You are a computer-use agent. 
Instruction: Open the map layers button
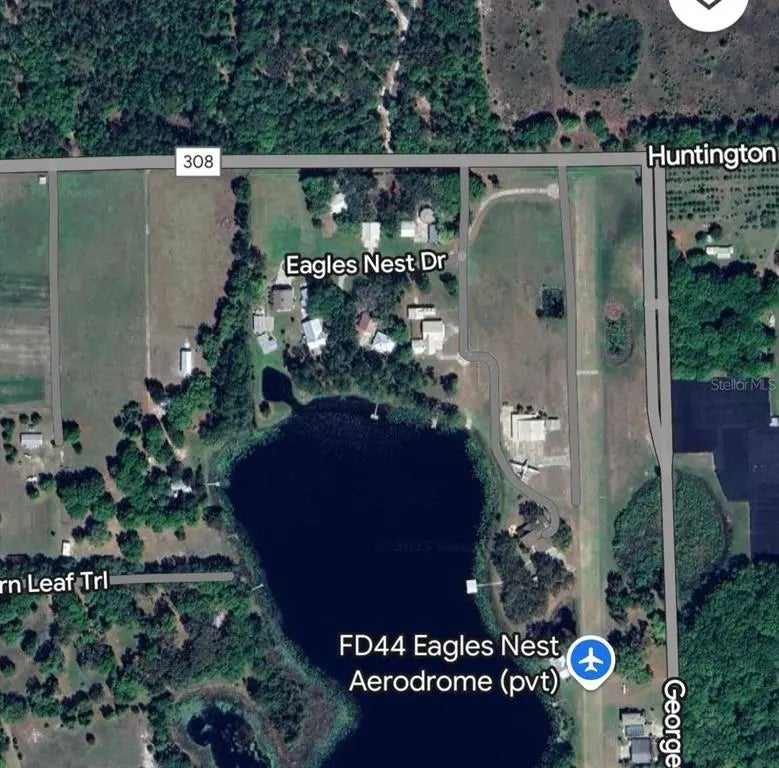click(709, 8)
